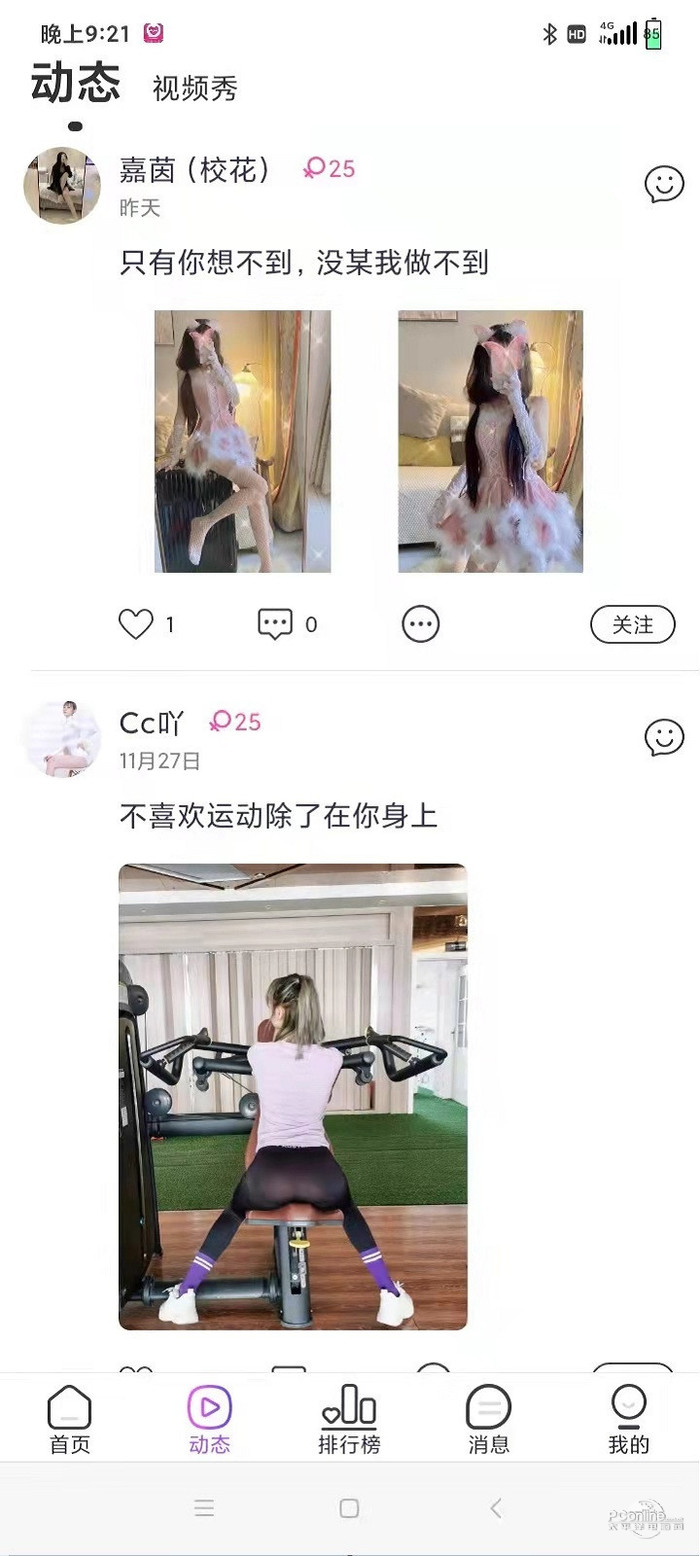The image size is (700, 1556).
Task: View the gym photo in Cc吖's post
Action: (293, 1096)
